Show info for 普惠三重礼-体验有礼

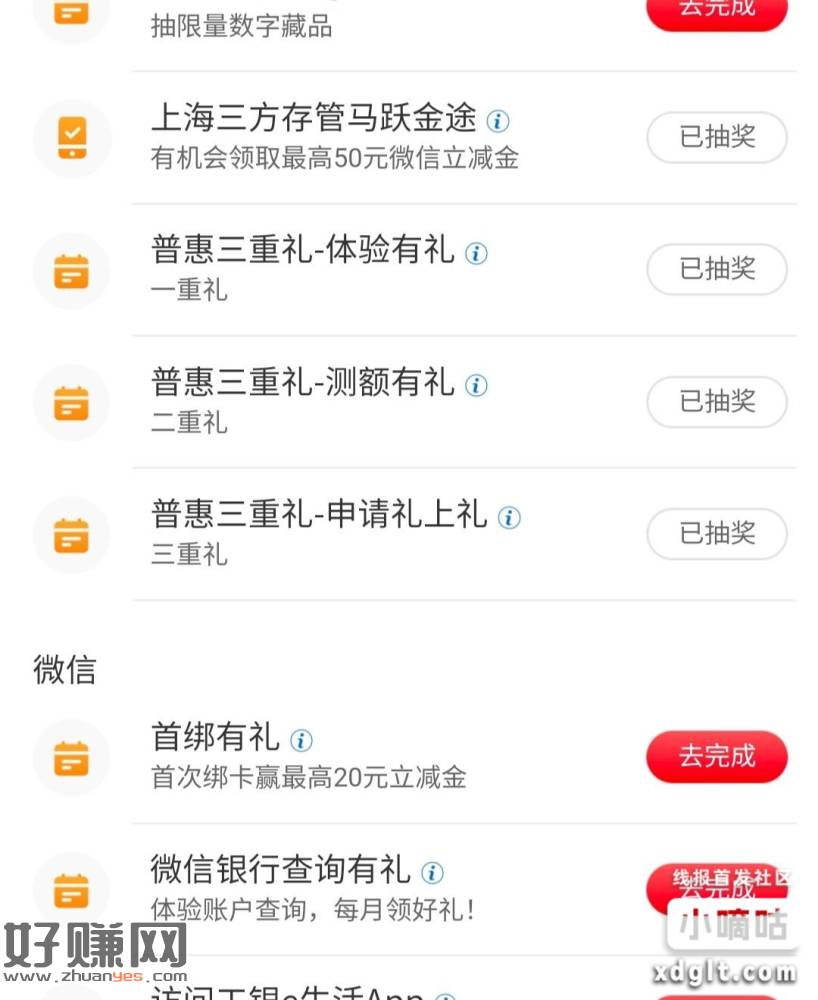click(x=476, y=253)
